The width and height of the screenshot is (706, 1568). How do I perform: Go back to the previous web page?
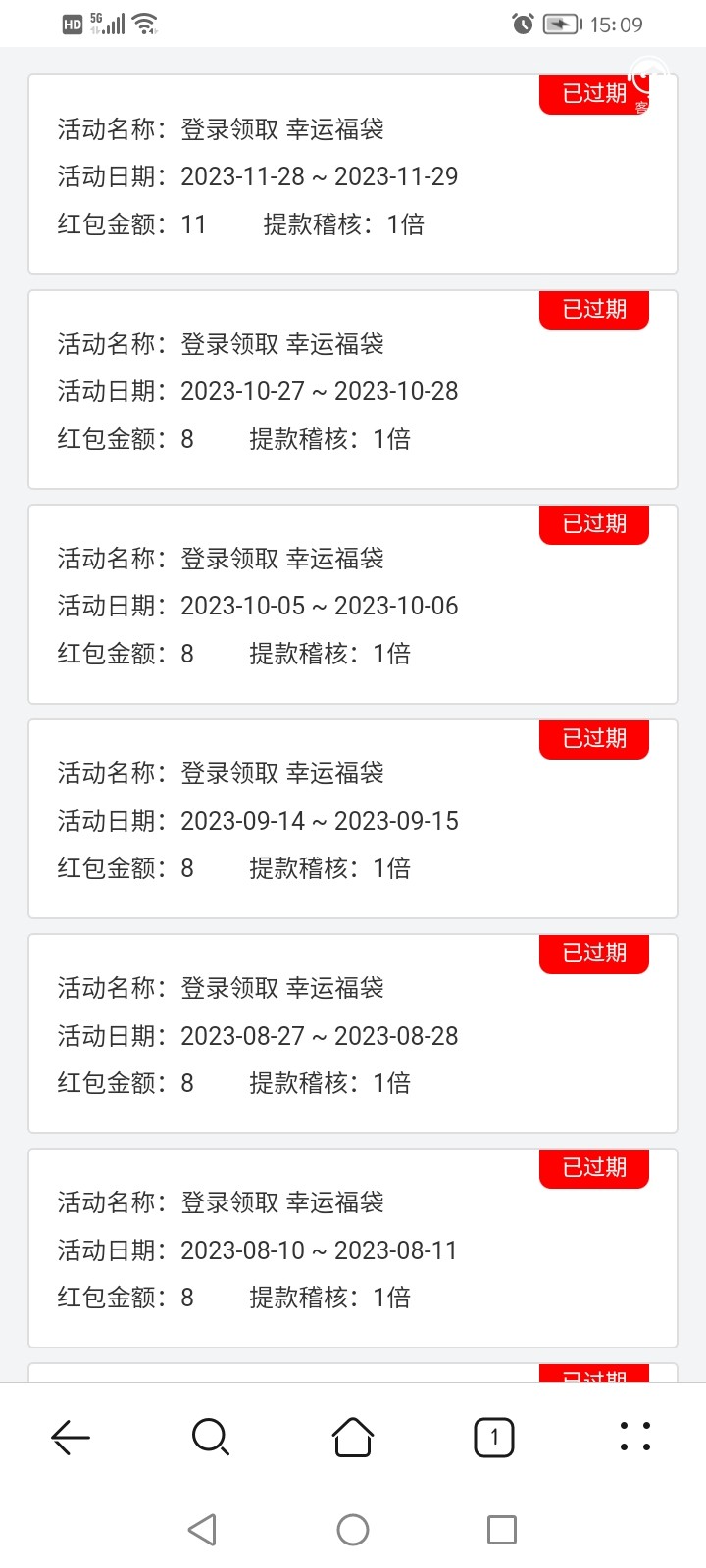pyautogui.click(x=71, y=1438)
